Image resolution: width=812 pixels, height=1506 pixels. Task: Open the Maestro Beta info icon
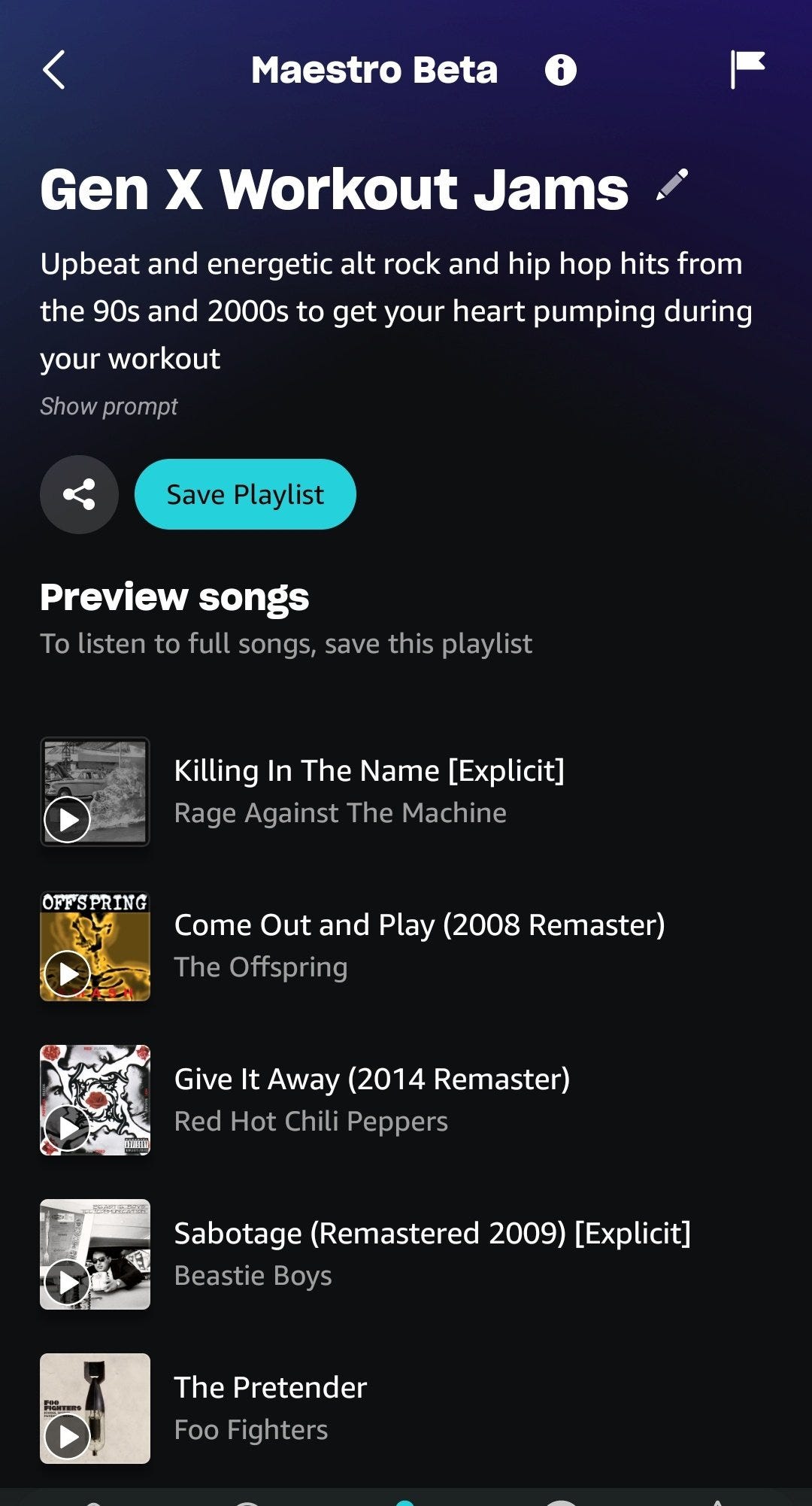[x=560, y=70]
